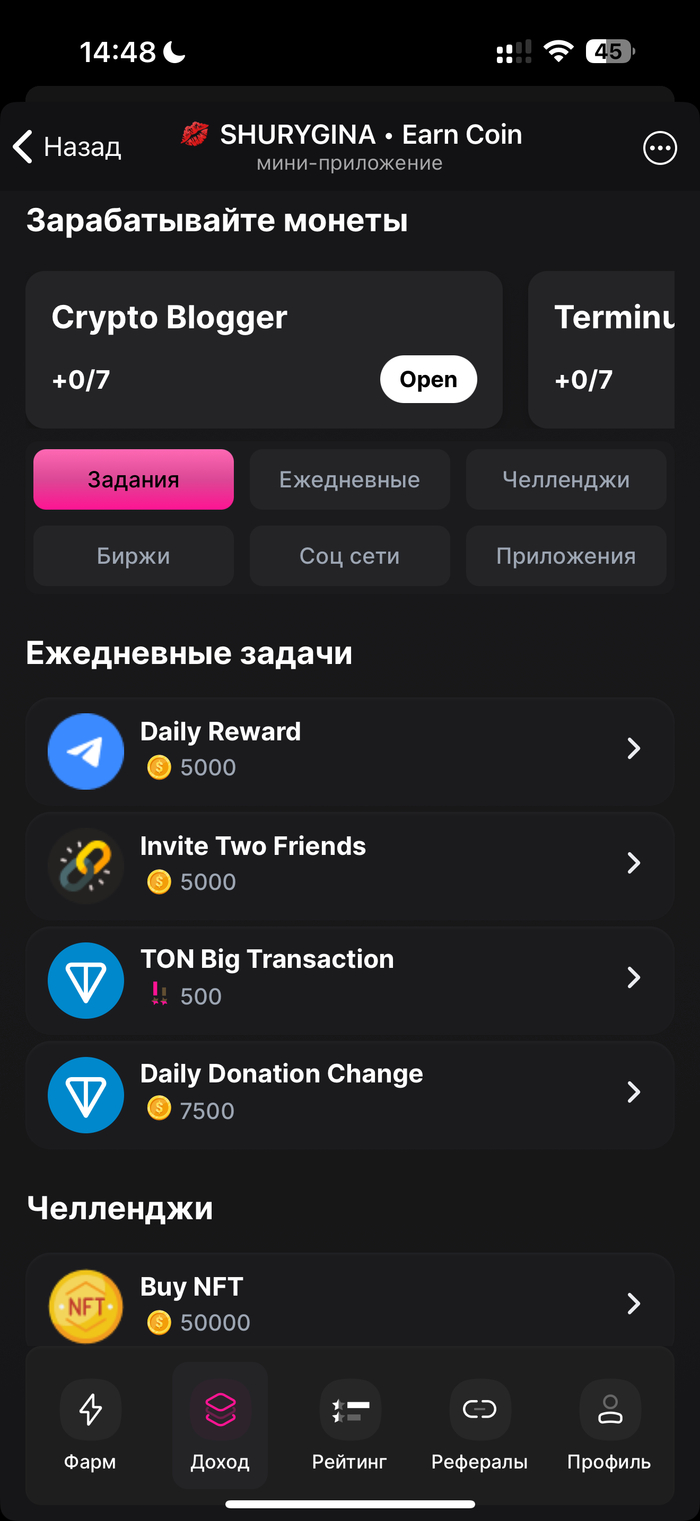Go back with the Назад button
The width and height of the screenshot is (700, 1521).
[x=66, y=147]
